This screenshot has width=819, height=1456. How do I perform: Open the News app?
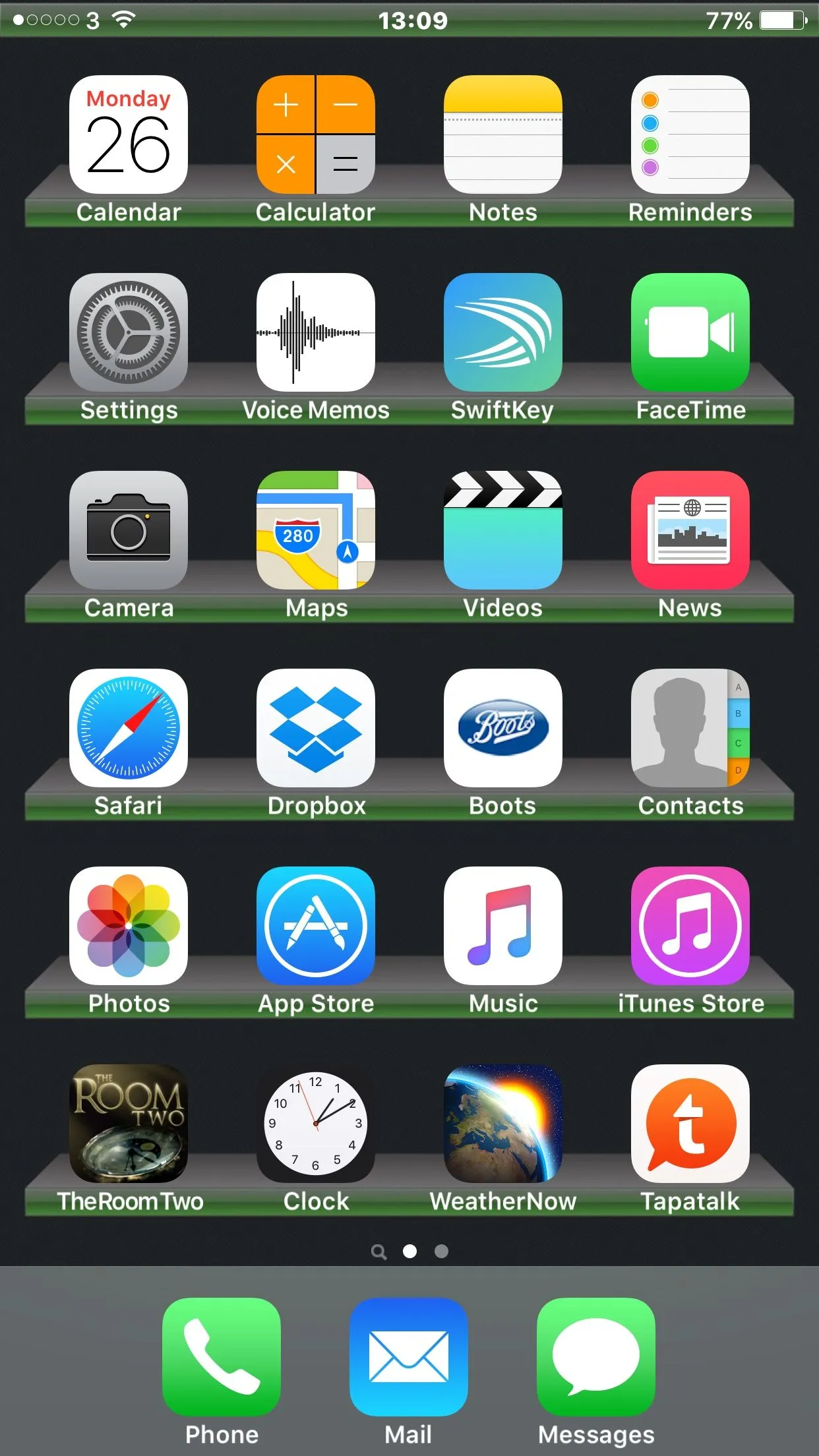(x=690, y=530)
